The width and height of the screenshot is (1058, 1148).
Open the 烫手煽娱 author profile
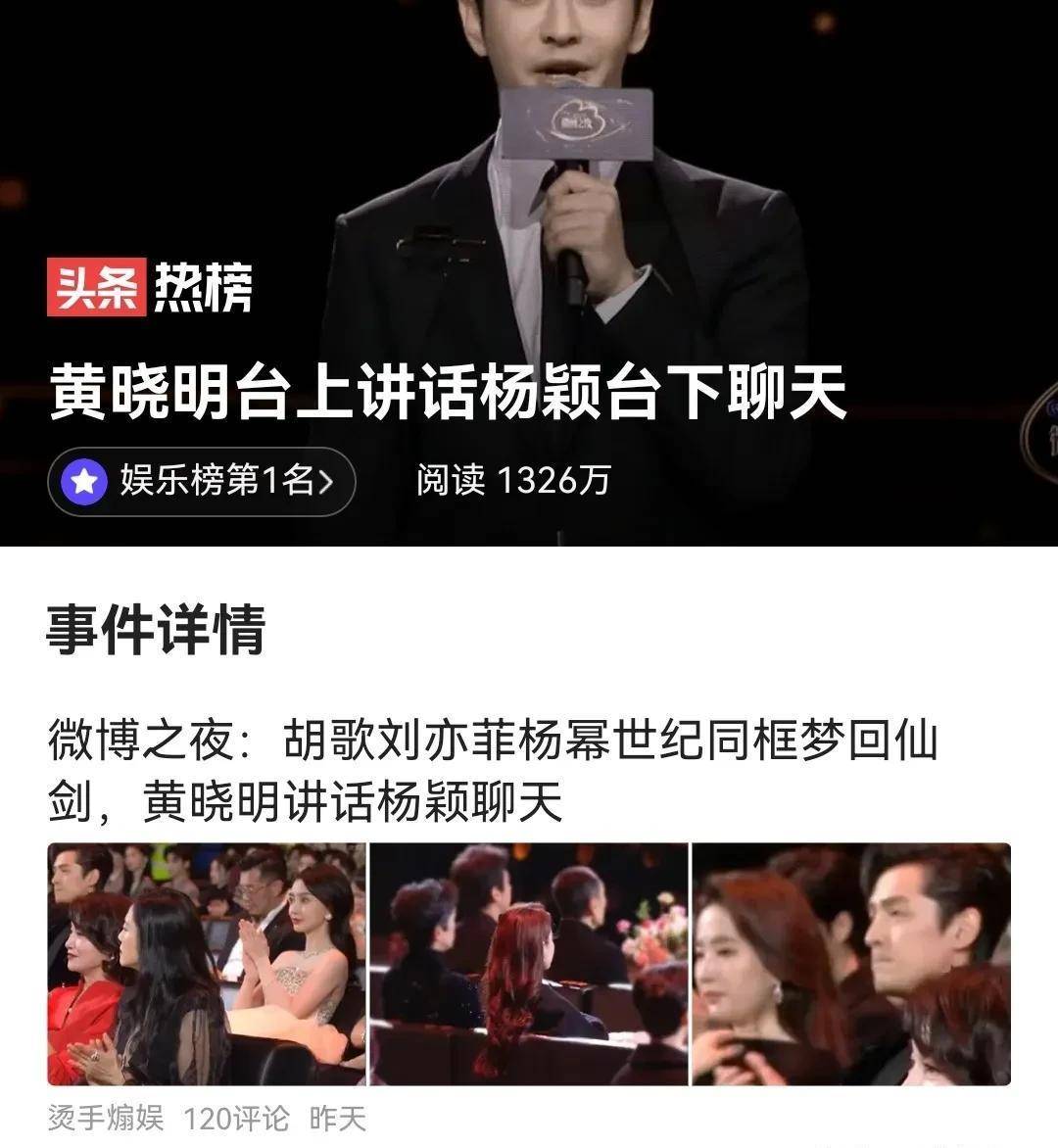(x=106, y=1118)
